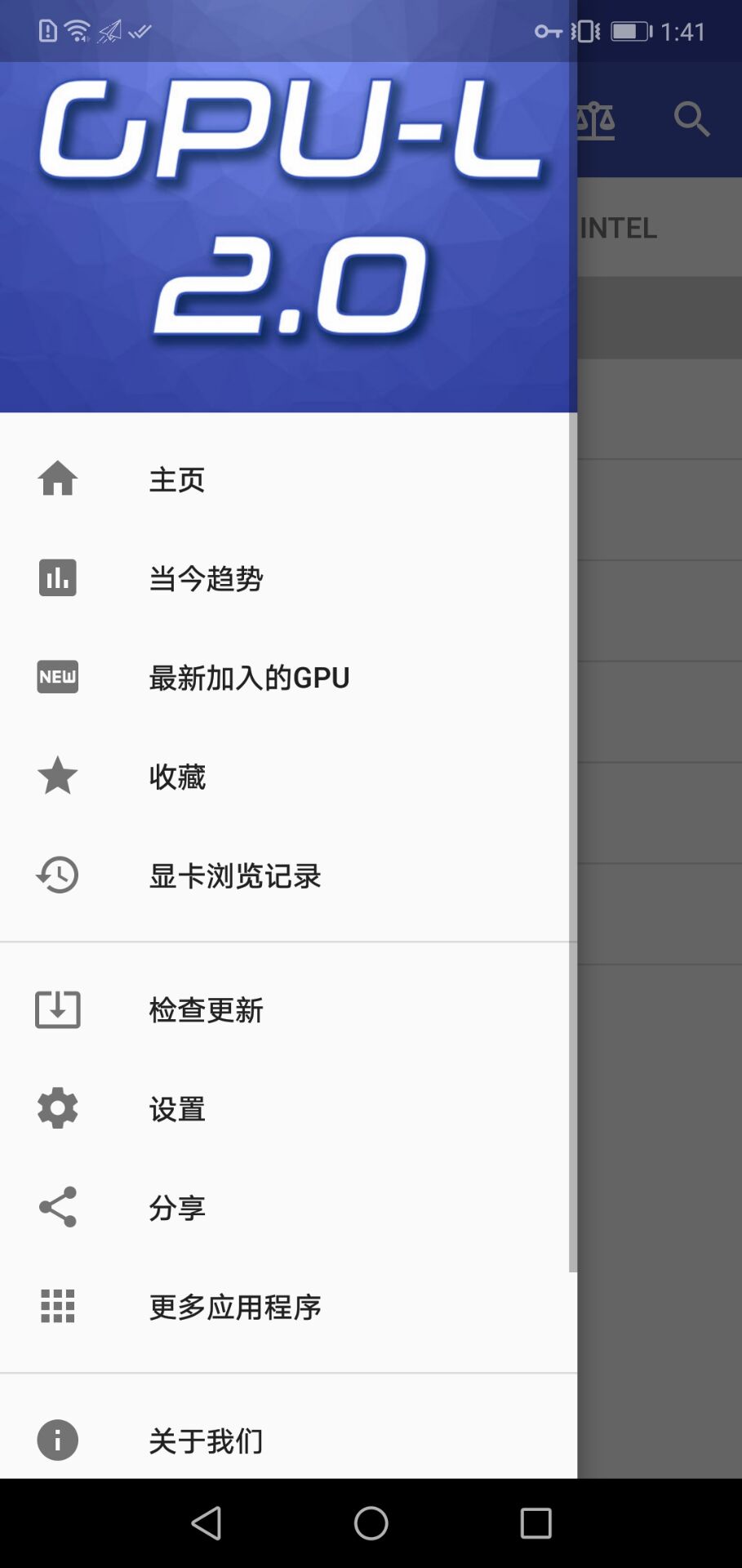
Task: Click the NEW badge icon for newest GPUs
Action: tap(56, 677)
